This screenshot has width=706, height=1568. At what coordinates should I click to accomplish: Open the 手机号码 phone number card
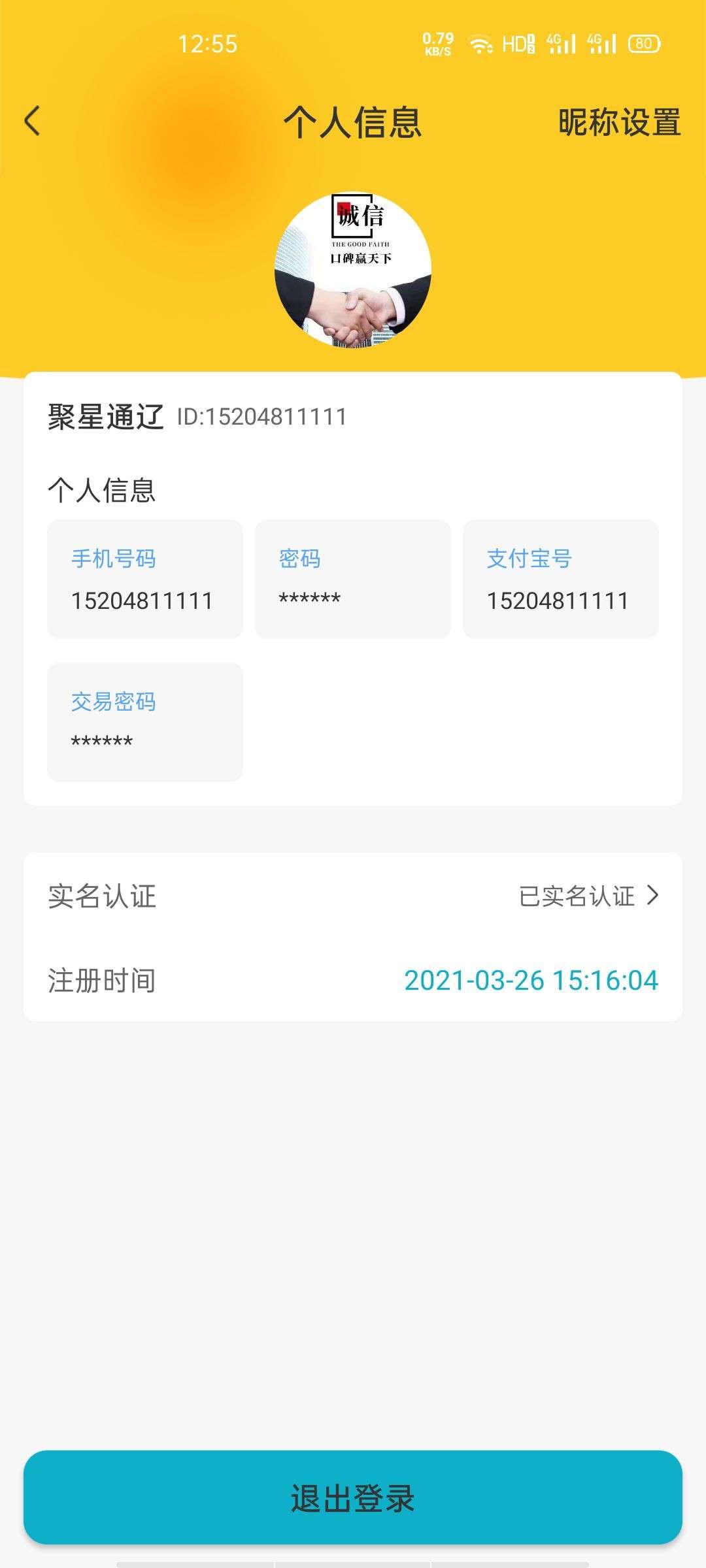point(145,579)
